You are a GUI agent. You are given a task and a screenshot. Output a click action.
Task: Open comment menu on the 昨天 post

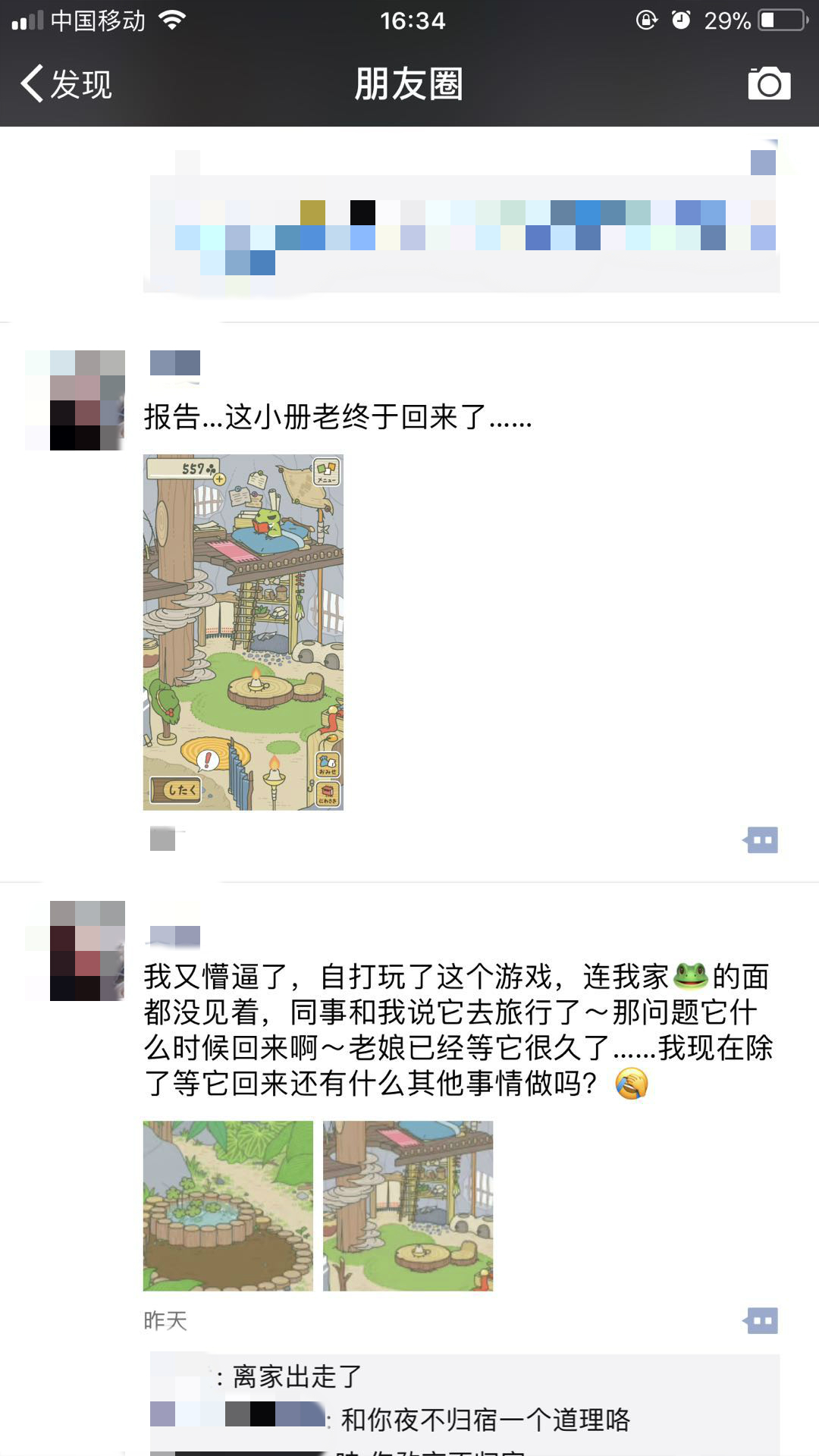coord(761,1320)
